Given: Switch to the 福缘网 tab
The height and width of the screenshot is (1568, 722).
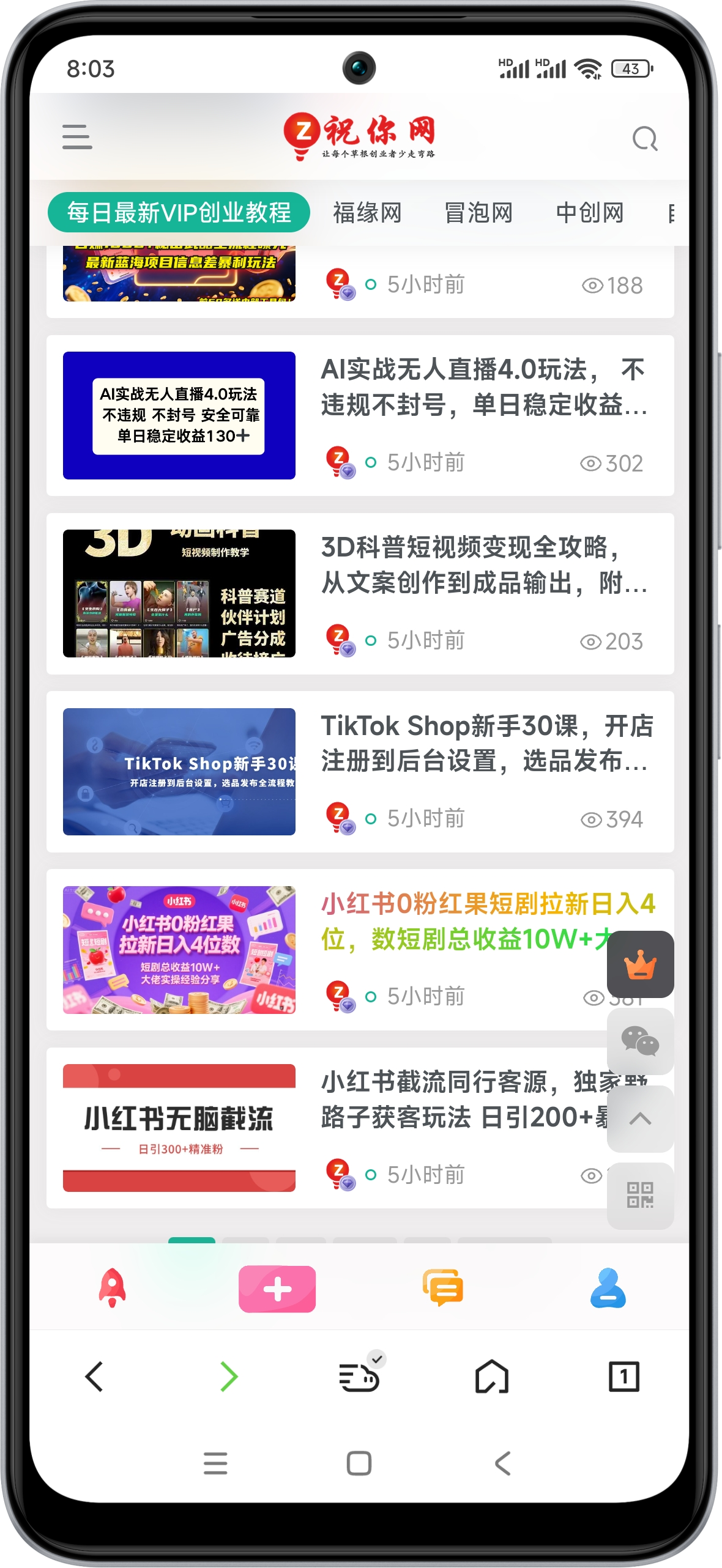Looking at the screenshot, I should 367,213.
